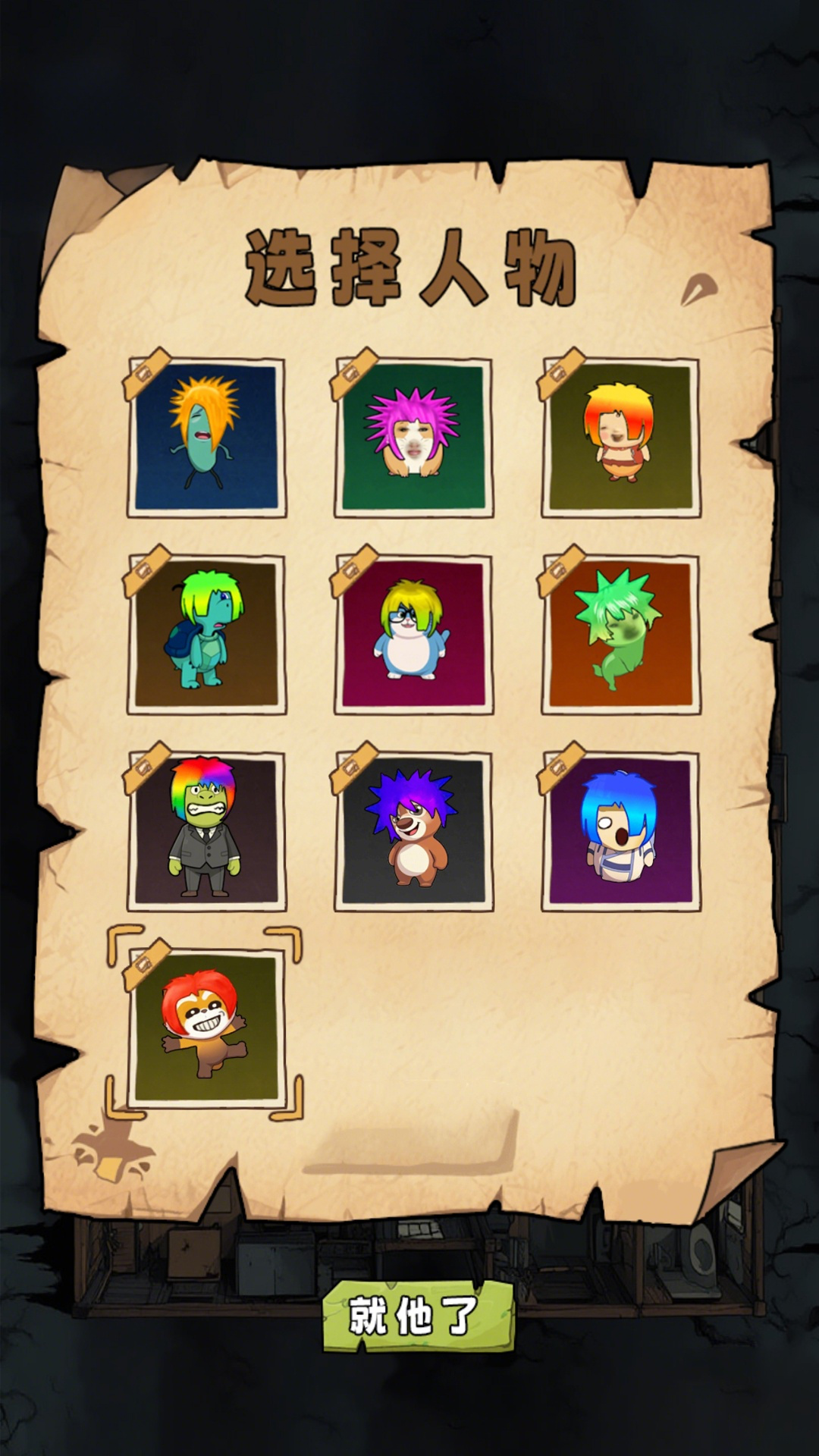The height and width of the screenshot is (1456, 819).
Task: Pick the orange-haired character on olive background
Action: 620,438
